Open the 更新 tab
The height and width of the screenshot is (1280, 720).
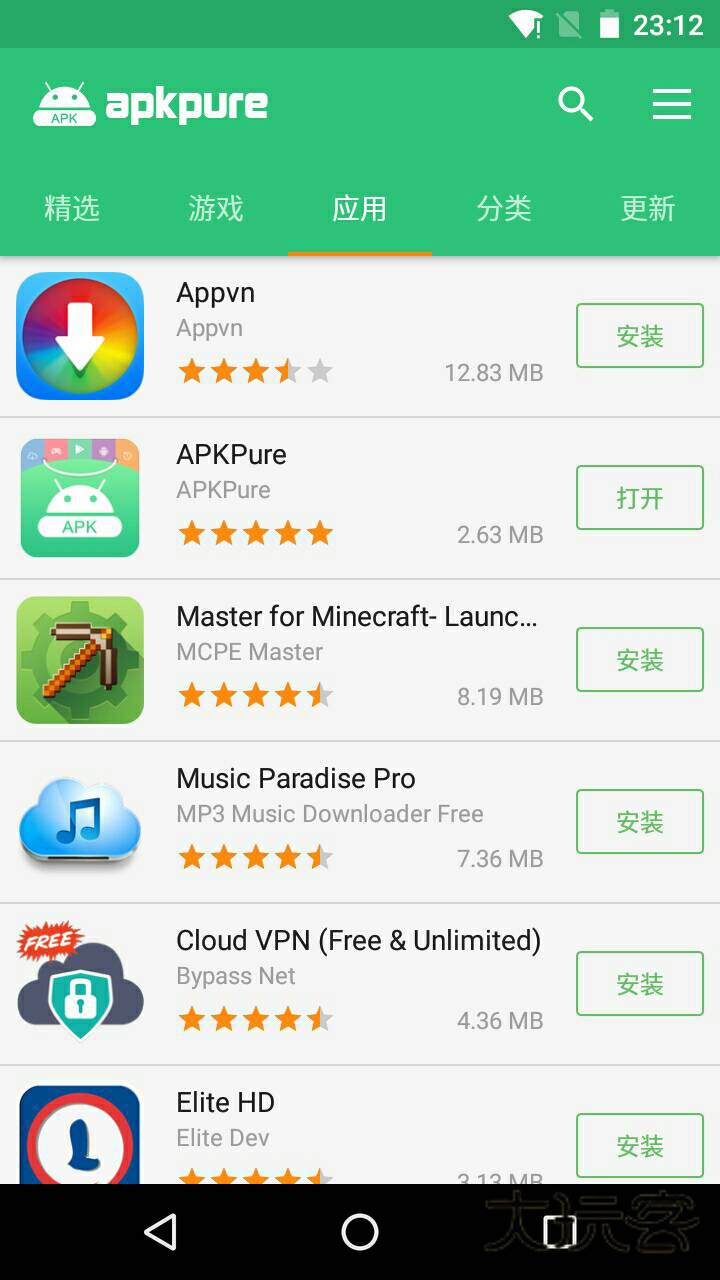pos(648,209)
